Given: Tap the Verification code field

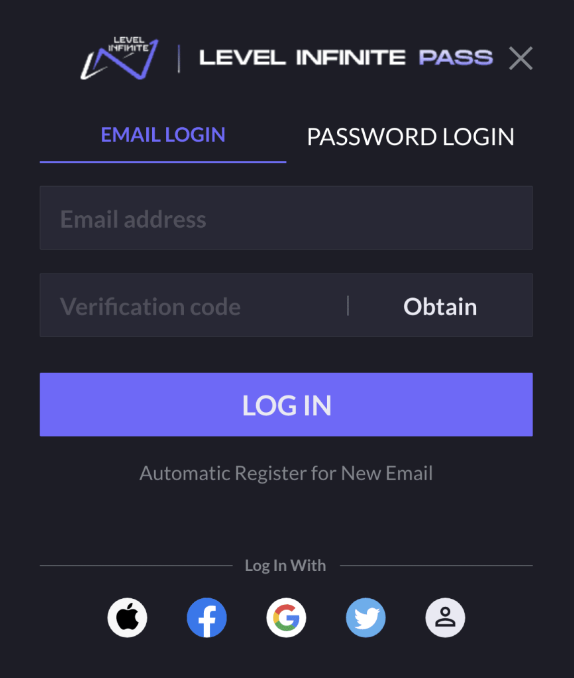Looking at the screenshot, I should 193,305.
